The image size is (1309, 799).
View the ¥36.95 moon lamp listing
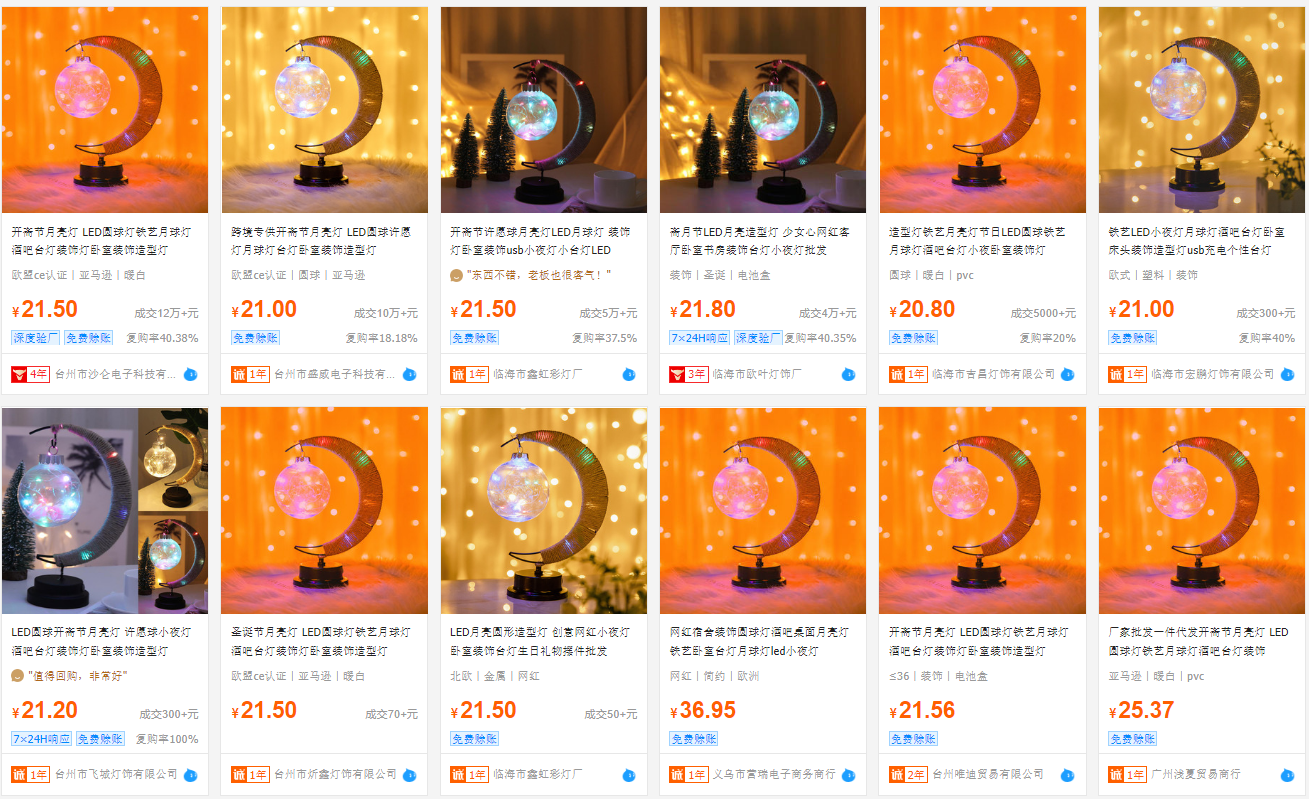click(762, 510)
